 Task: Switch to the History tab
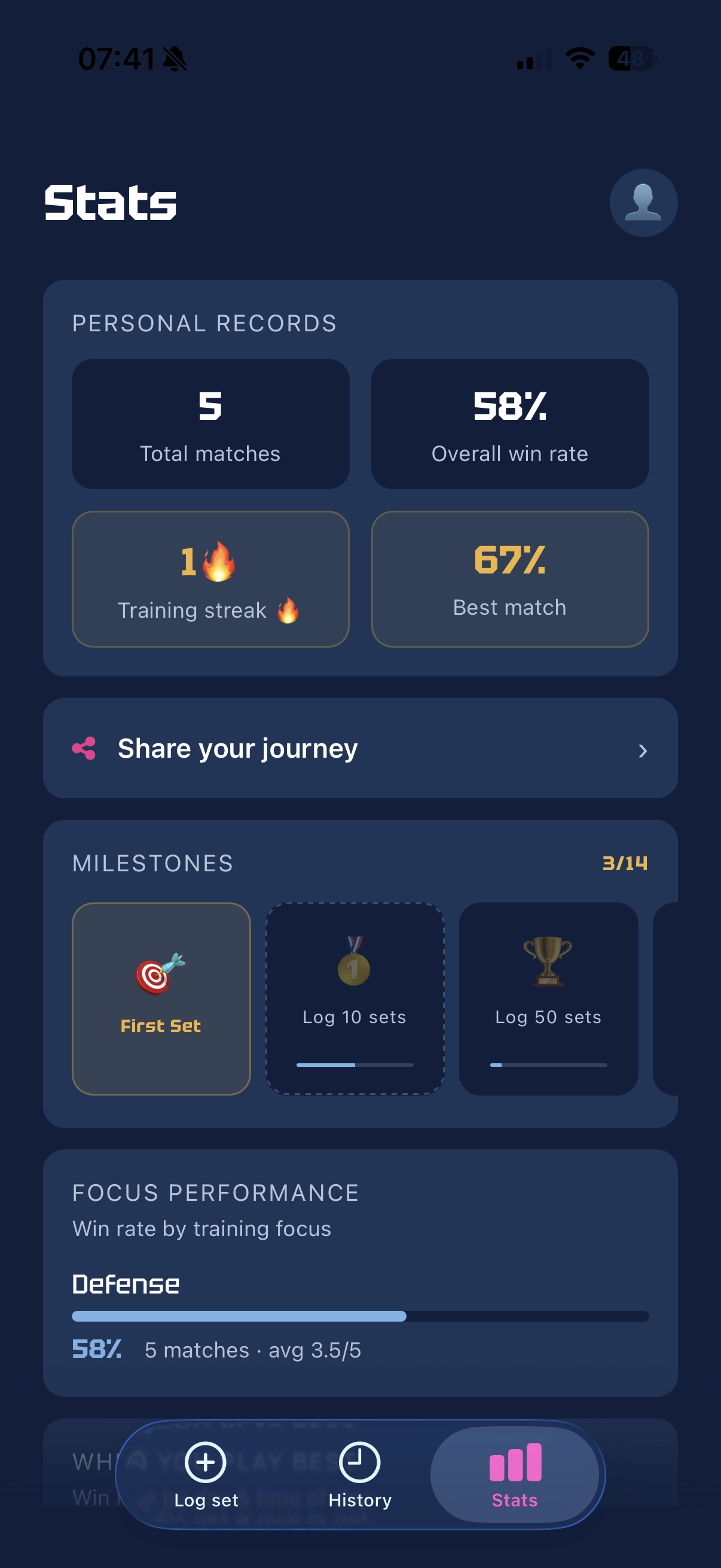click(x=359, y=1475)
